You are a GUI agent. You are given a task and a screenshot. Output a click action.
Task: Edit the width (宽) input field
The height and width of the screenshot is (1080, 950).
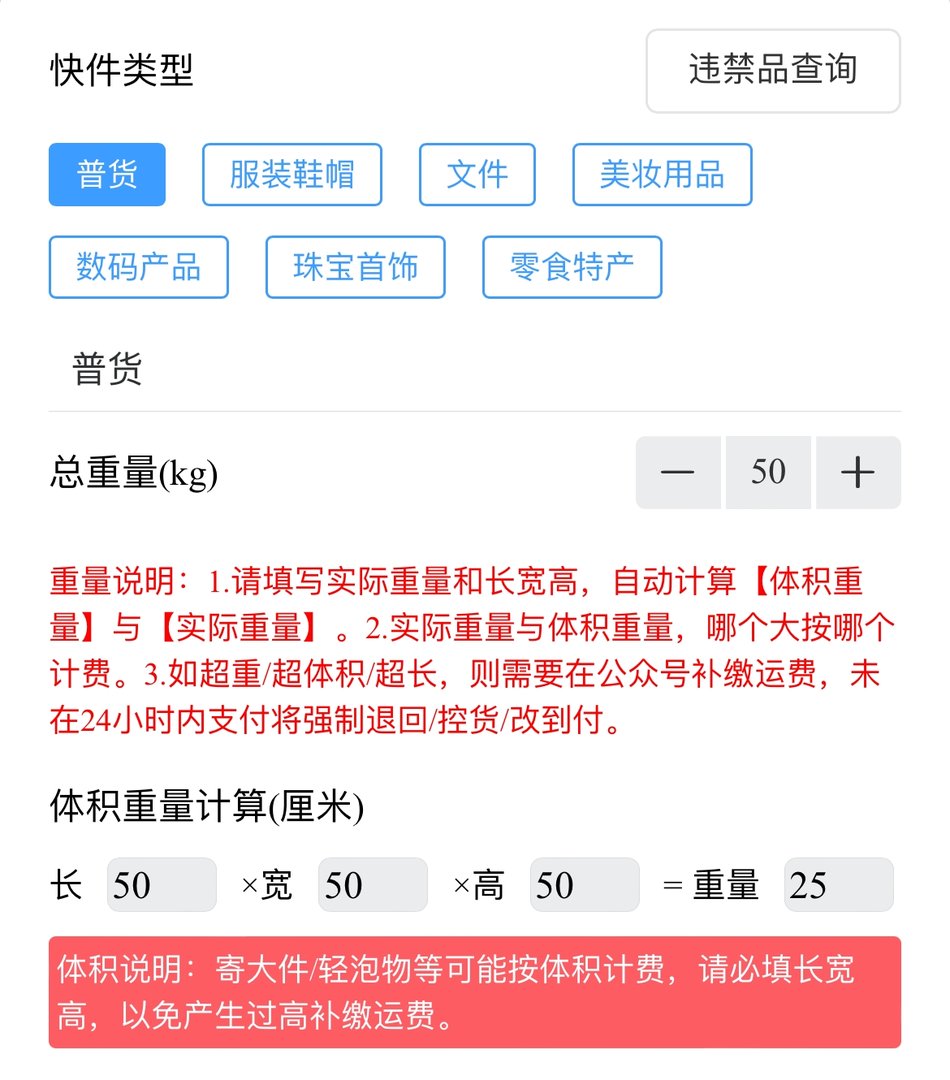pos(372,884)
